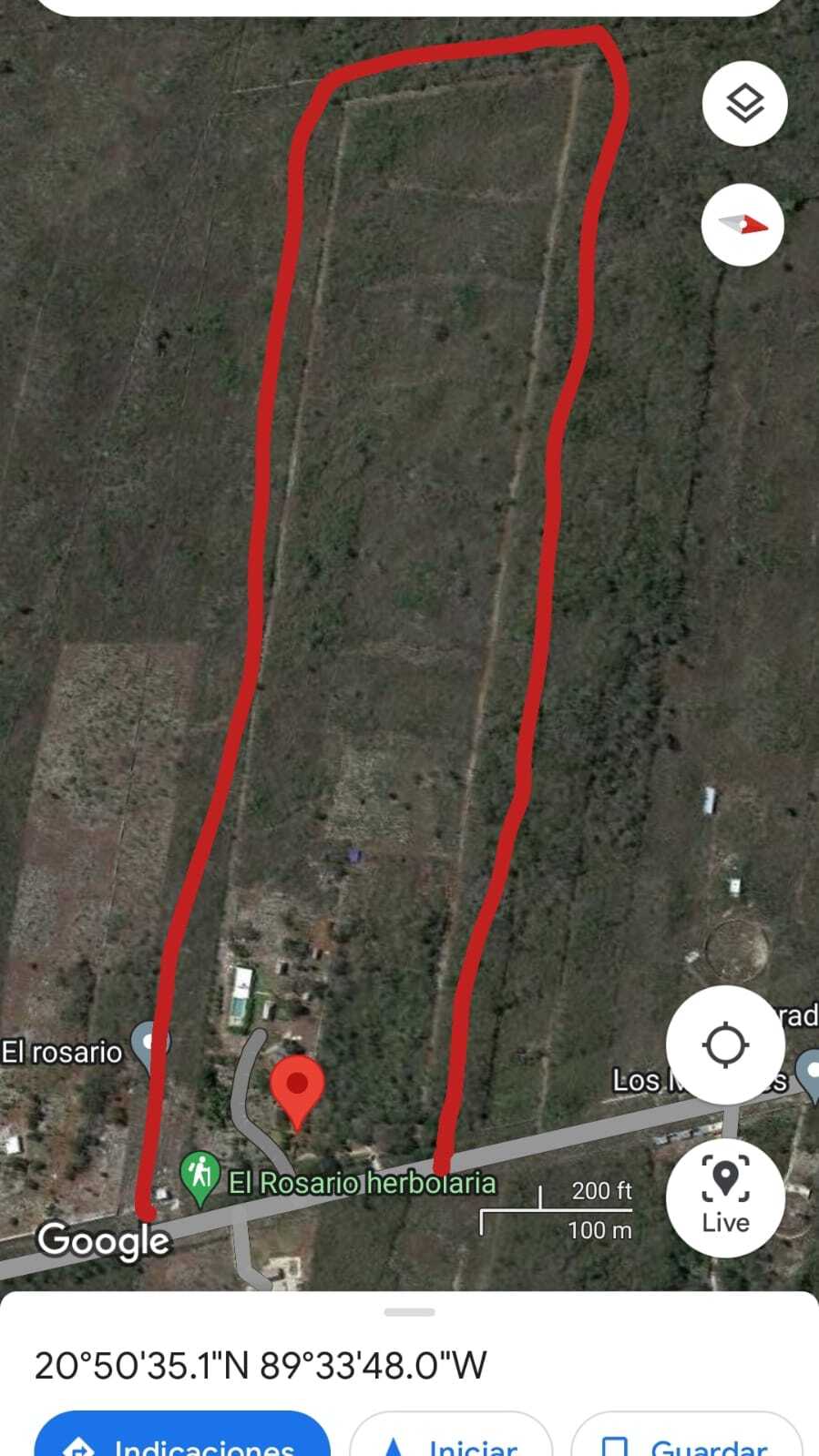Launch Live View navigation
Viewport: 819px width, 1456px height.
tap(725, 1197)
